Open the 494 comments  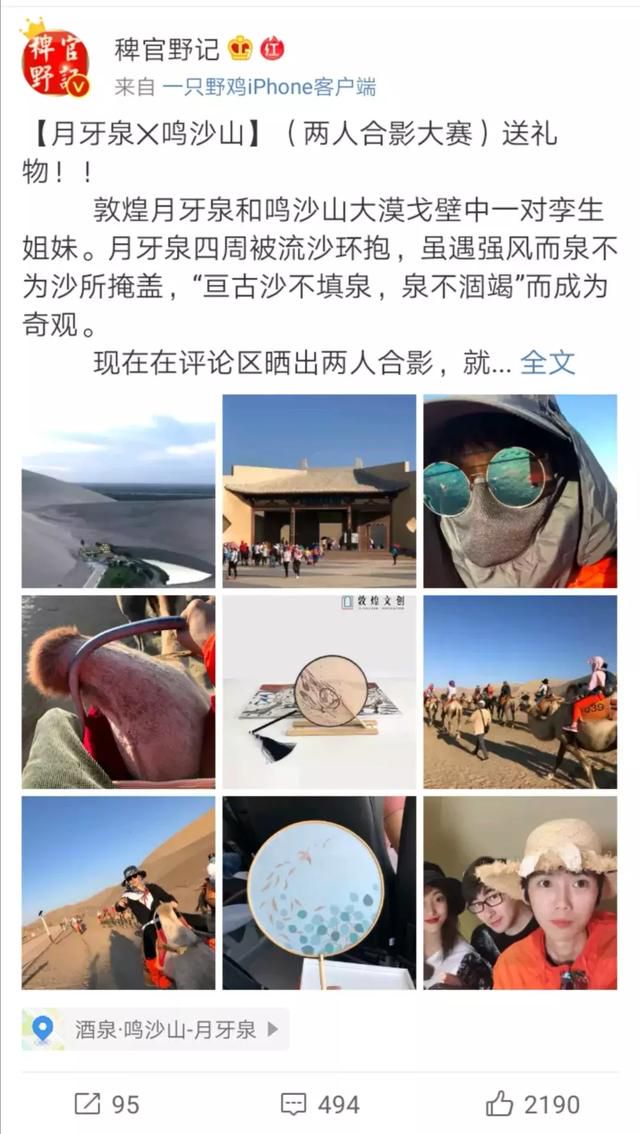320,1104
